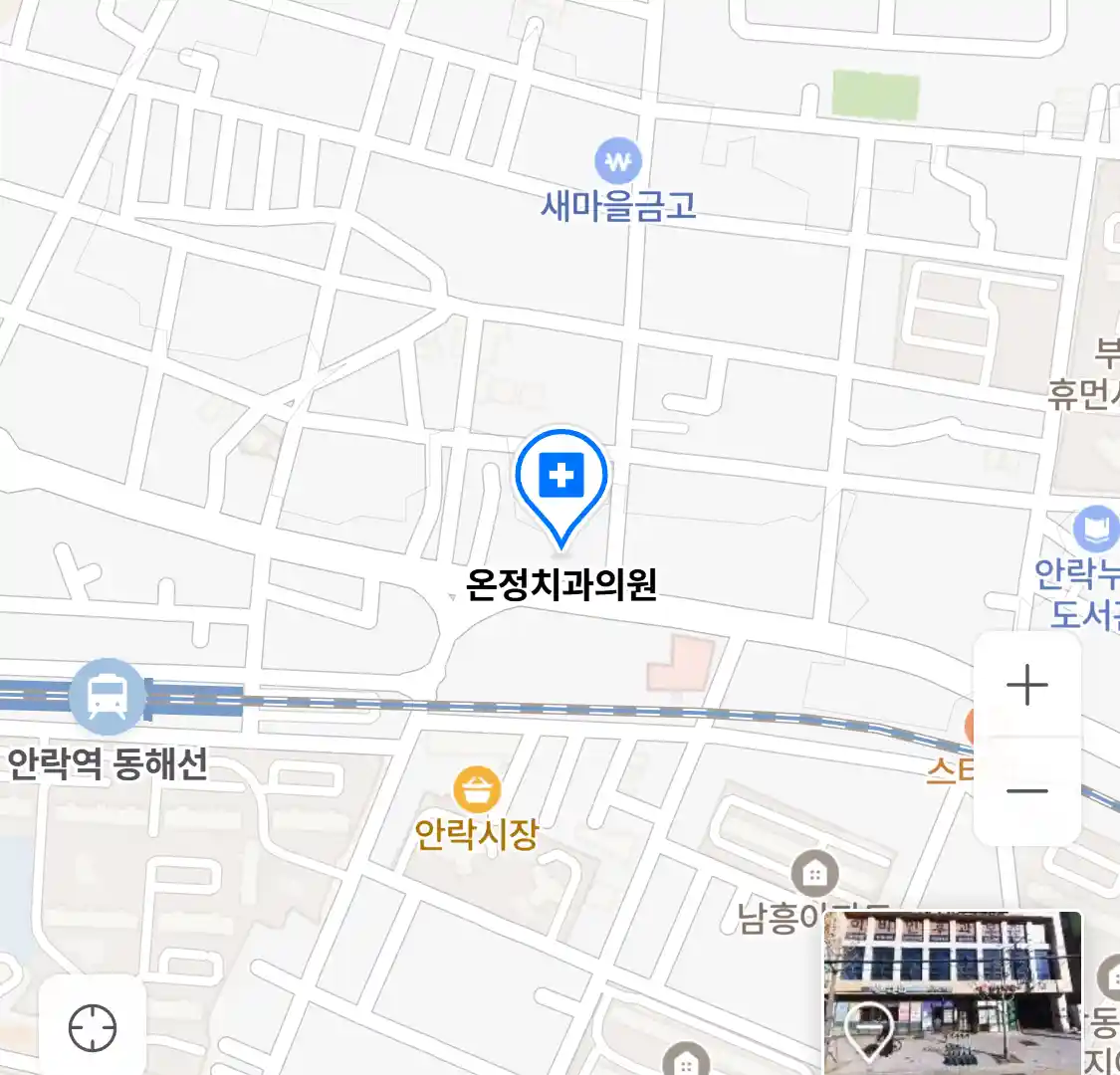Open the street view photo thumbnail
Screen dimensions: 1120x1075
952,991
